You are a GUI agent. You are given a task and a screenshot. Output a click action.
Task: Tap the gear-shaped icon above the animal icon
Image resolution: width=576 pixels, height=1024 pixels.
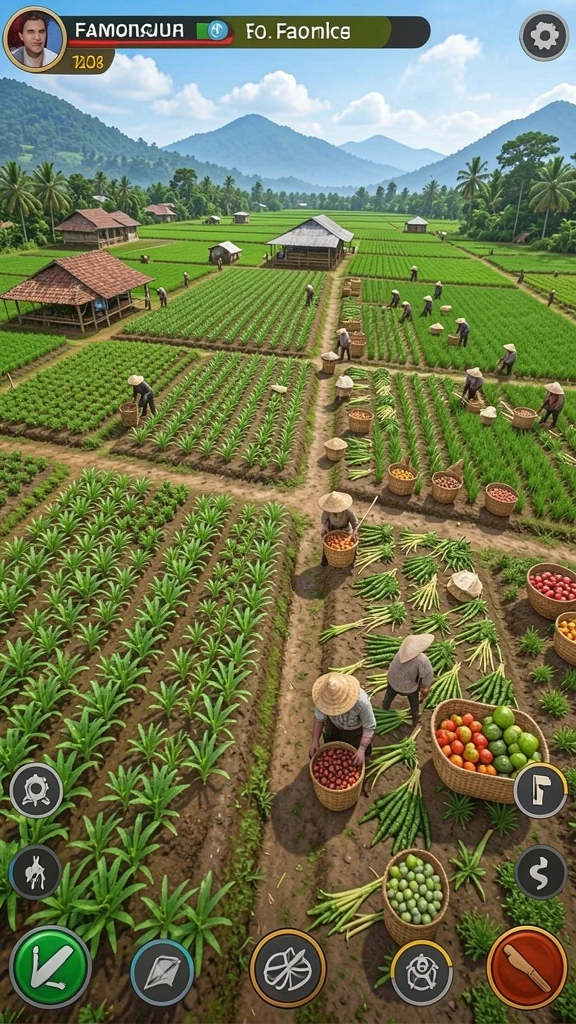pos(36,790)
